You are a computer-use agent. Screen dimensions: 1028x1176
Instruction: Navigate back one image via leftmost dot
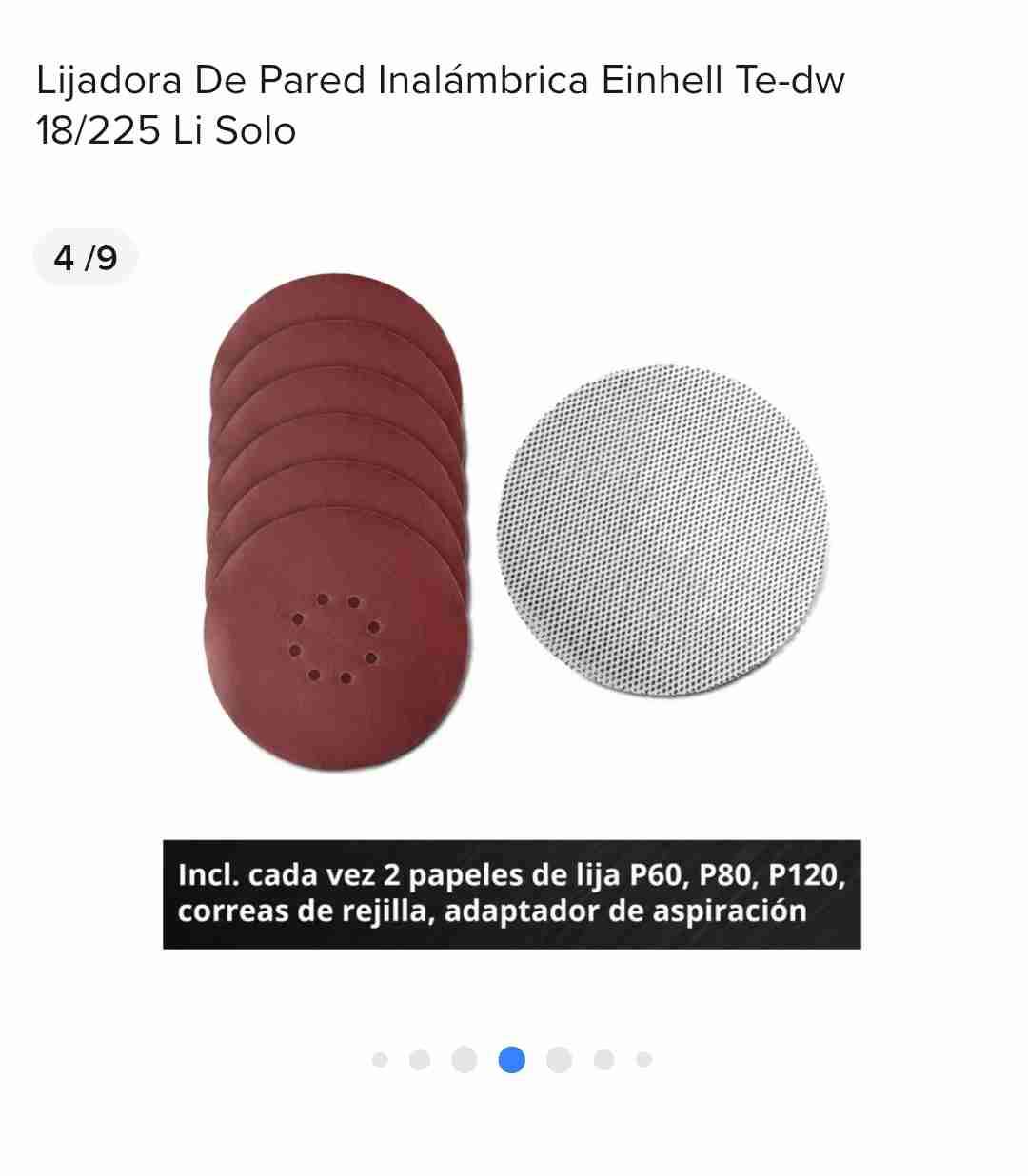(379, 1058)
